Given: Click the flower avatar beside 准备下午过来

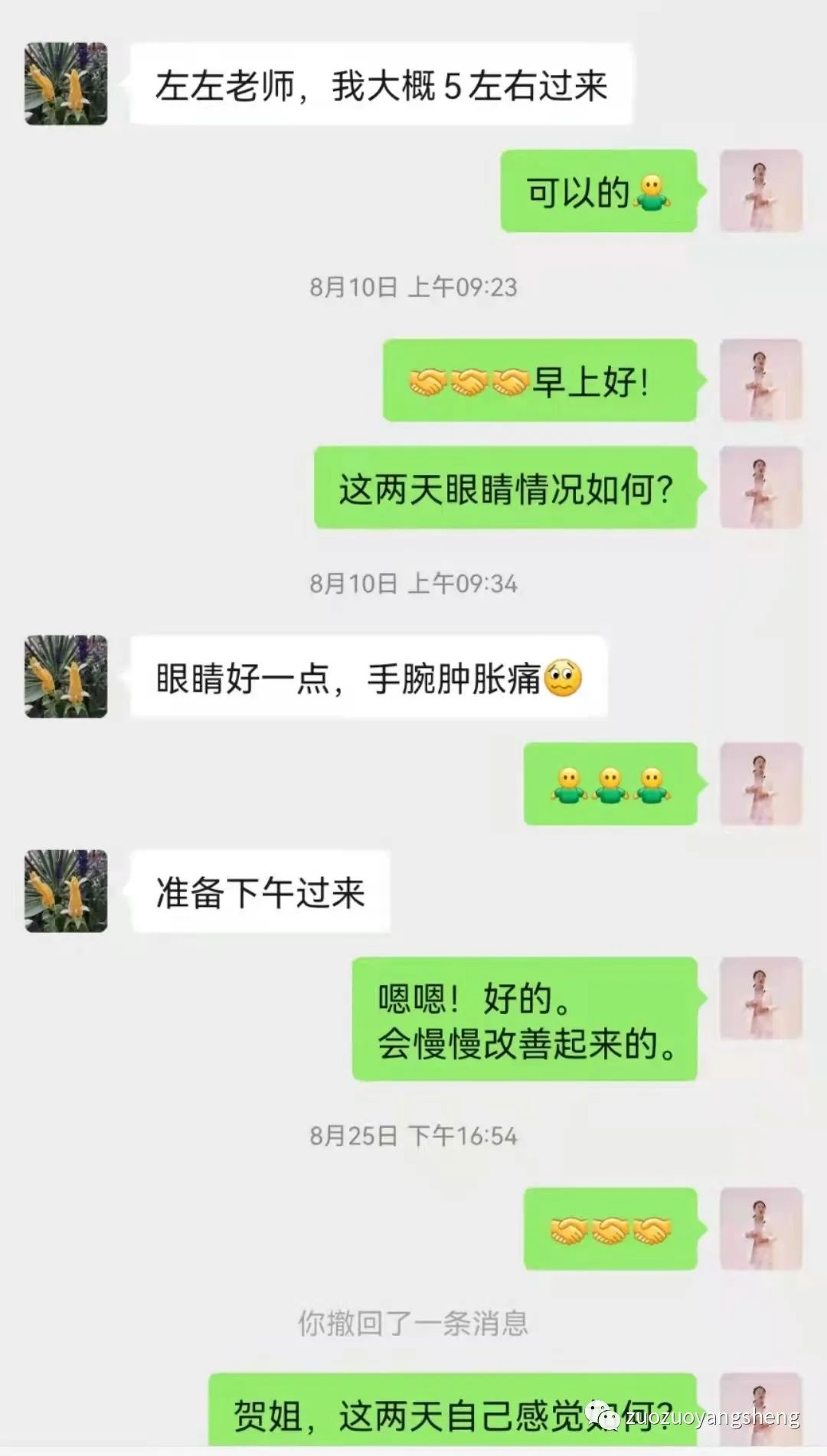Looking at the screenshot, I should point(65,892).
